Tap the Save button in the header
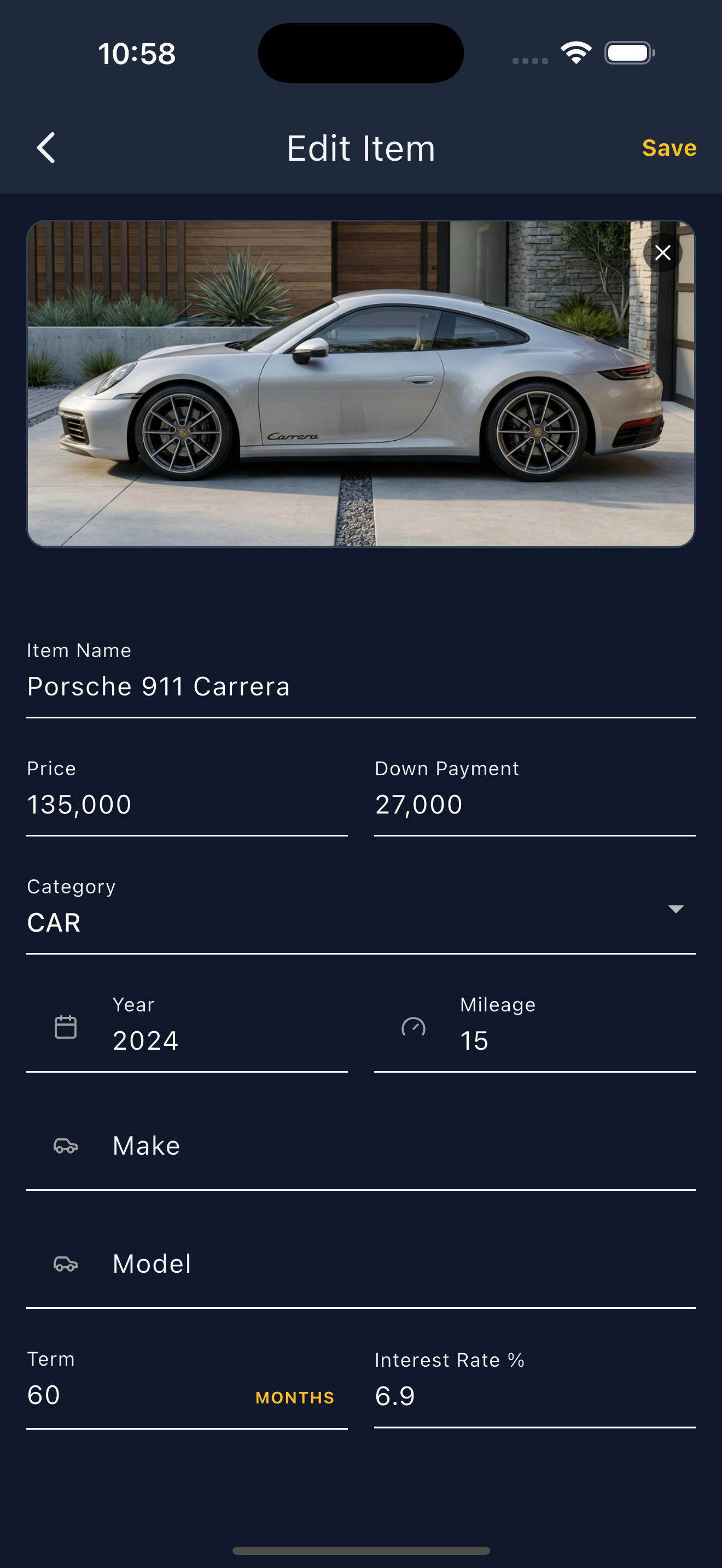 pos(668,147)
